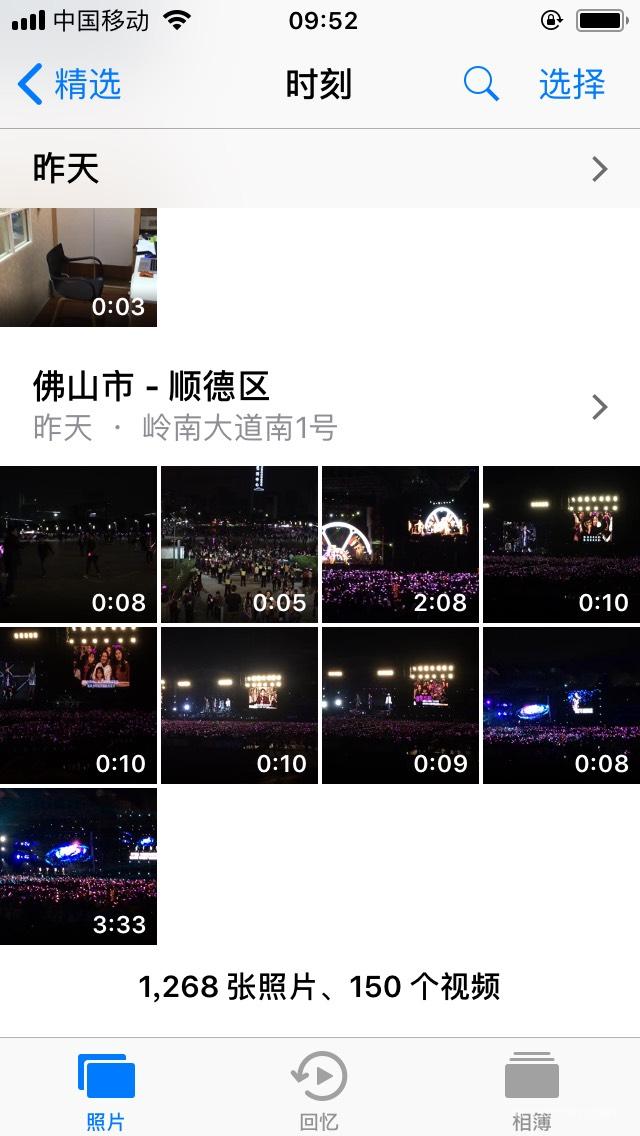
Task: Tap 选择 to select photos
Action: (x=572, y=84)
